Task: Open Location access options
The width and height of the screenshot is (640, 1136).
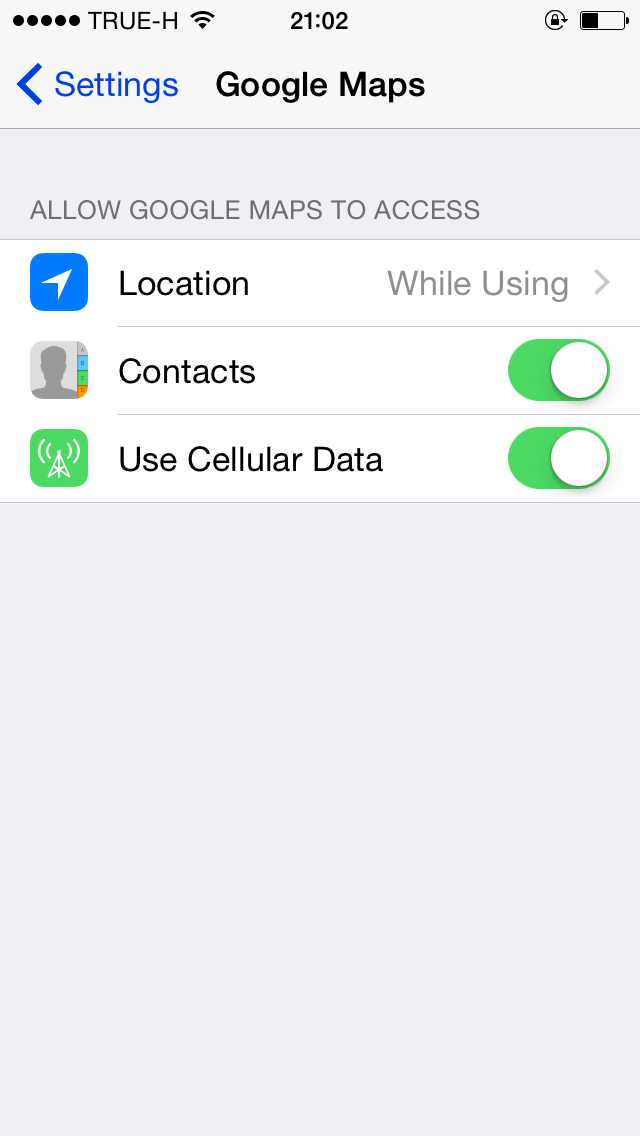Action: click(320, 283)
